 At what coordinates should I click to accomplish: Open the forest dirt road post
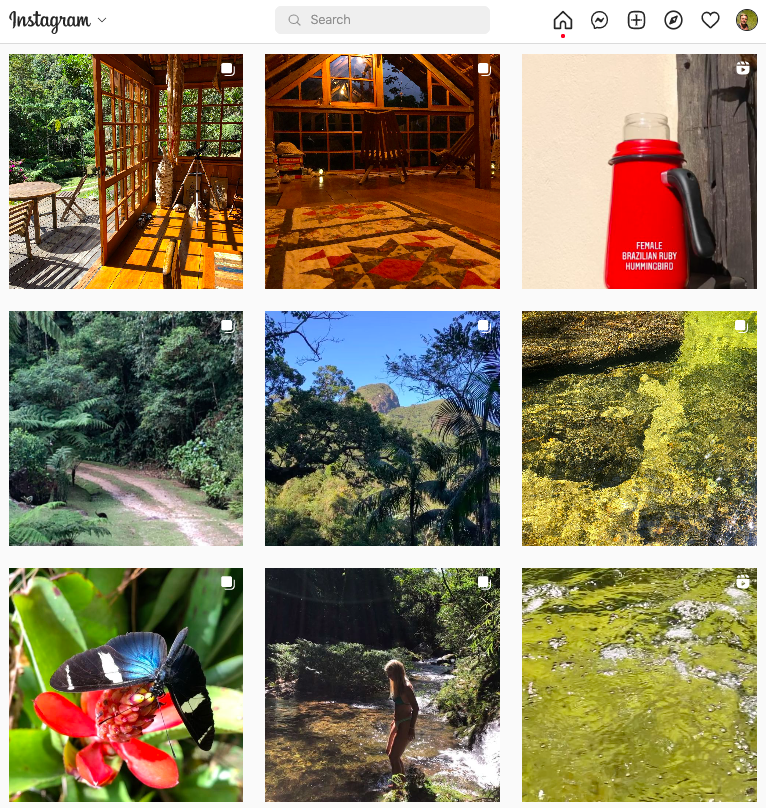[126, 428]
